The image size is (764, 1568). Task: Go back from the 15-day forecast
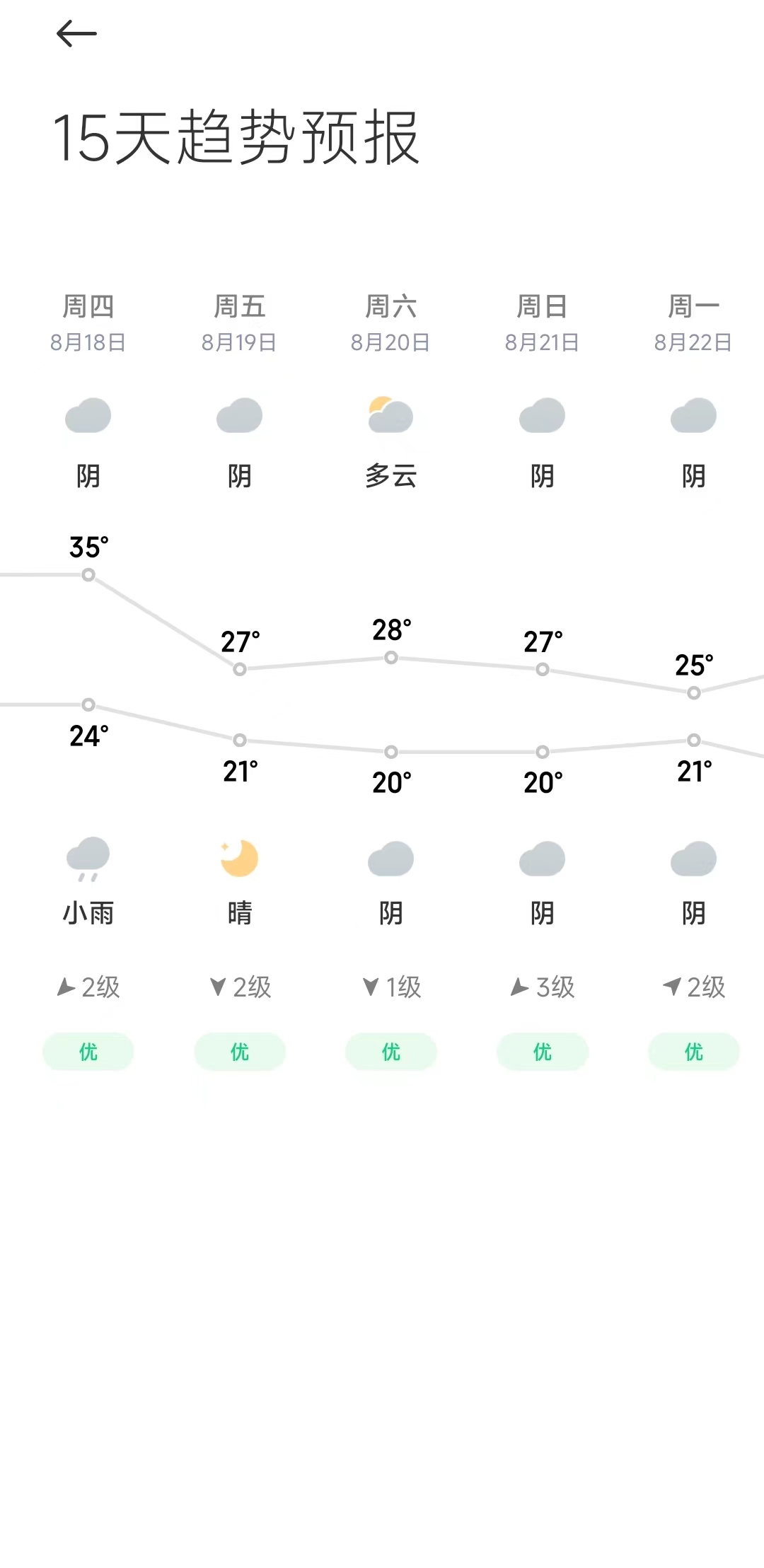coord(76,33)
